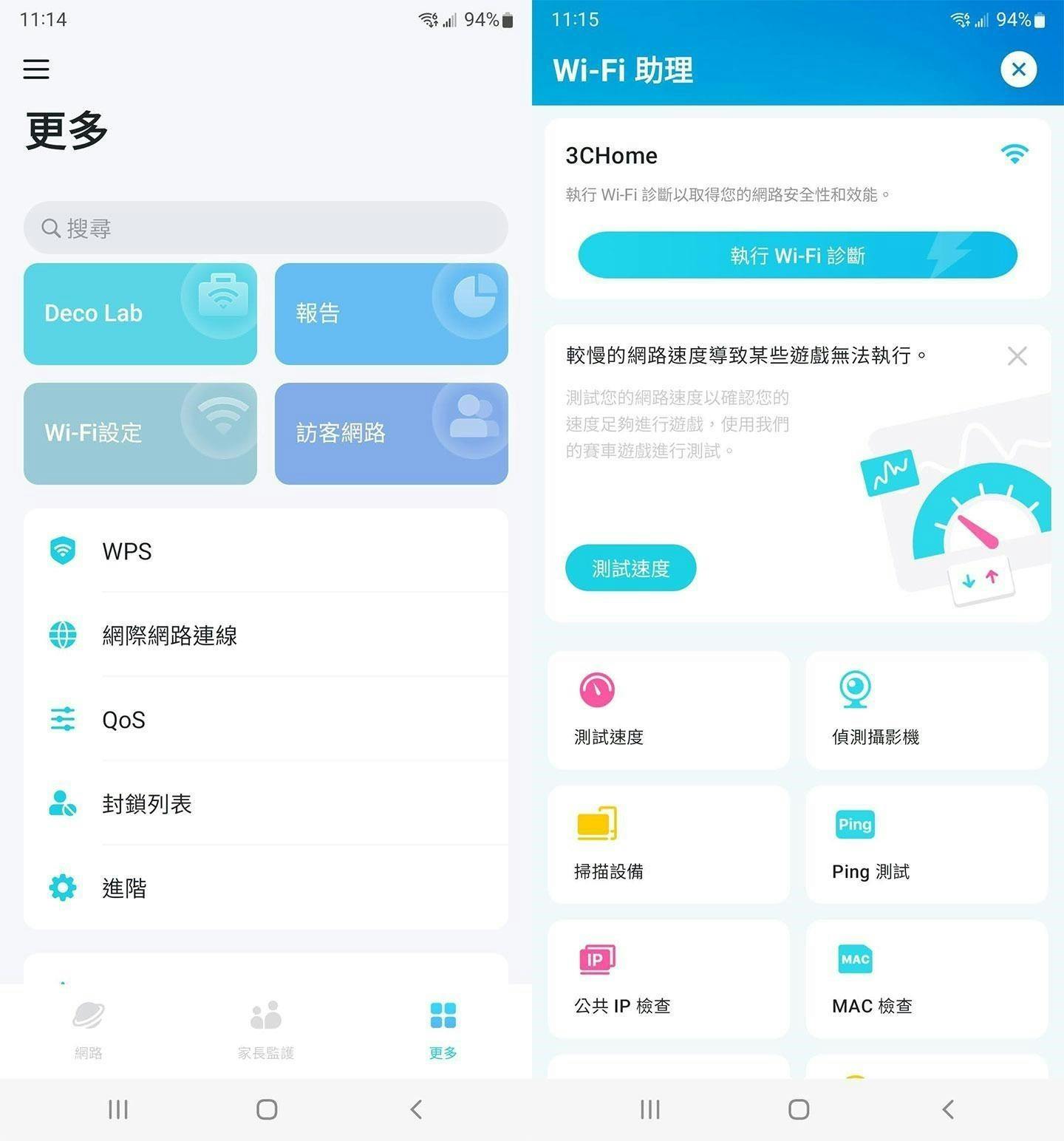Switch to the 家長監護 tab
The width and height of the screenshot is (1064, 1141).
coord(266,1029)
